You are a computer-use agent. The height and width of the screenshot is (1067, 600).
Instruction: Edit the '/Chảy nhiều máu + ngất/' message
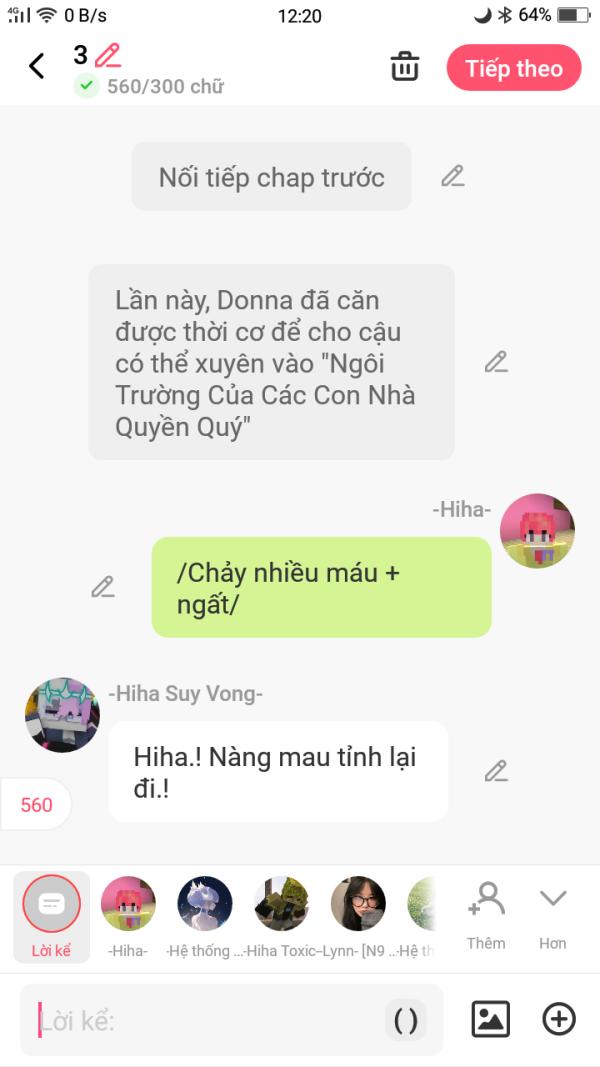(x=103, y=587)
